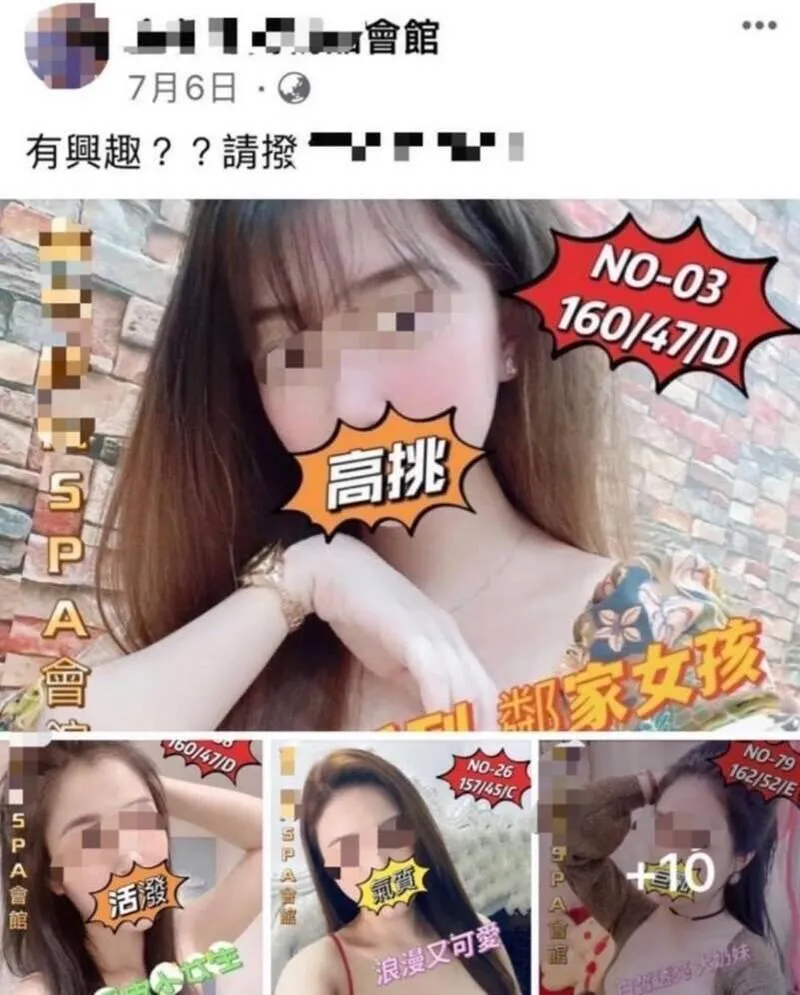Open the poster's profile picture
The image size is (800, 995).
pos(66,43)
